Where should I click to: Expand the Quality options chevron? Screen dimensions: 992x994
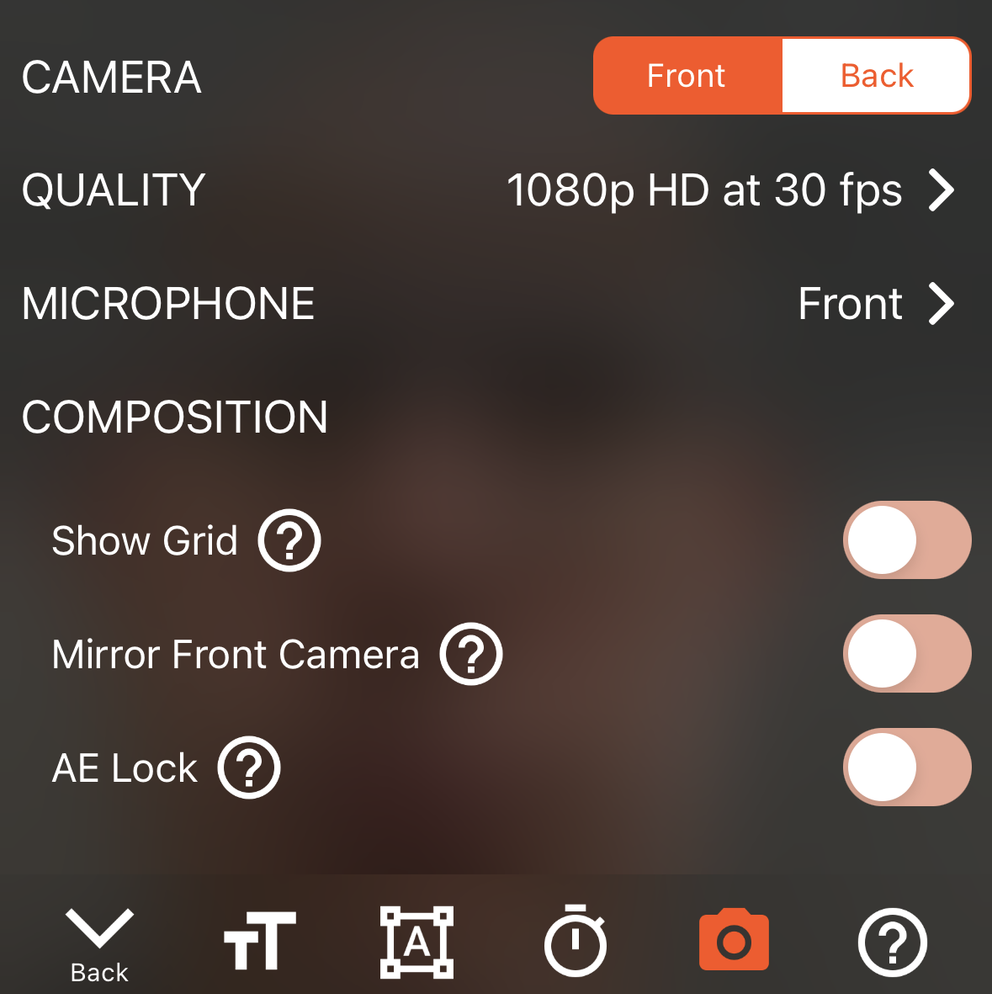point(941,190)
